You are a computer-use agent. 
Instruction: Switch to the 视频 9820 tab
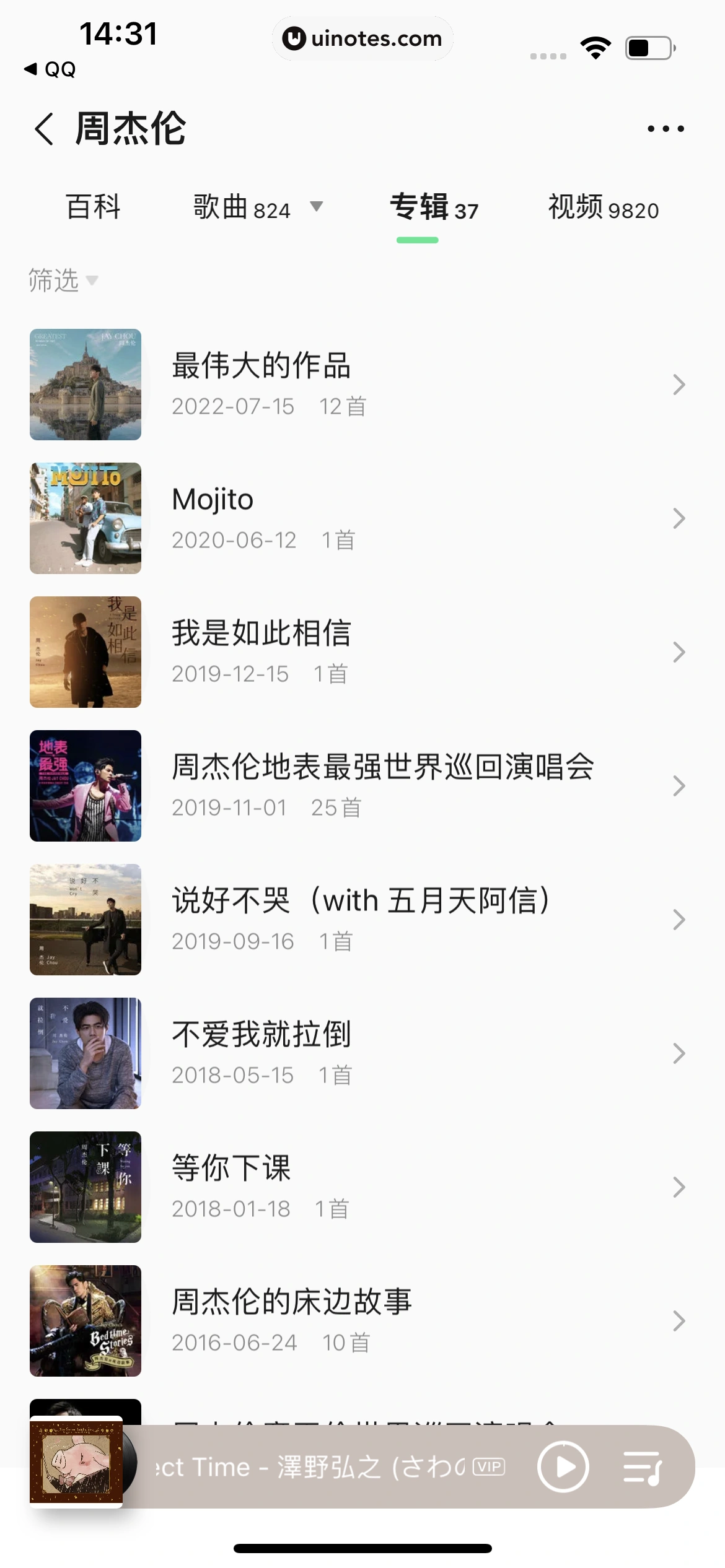click(602, 209)
